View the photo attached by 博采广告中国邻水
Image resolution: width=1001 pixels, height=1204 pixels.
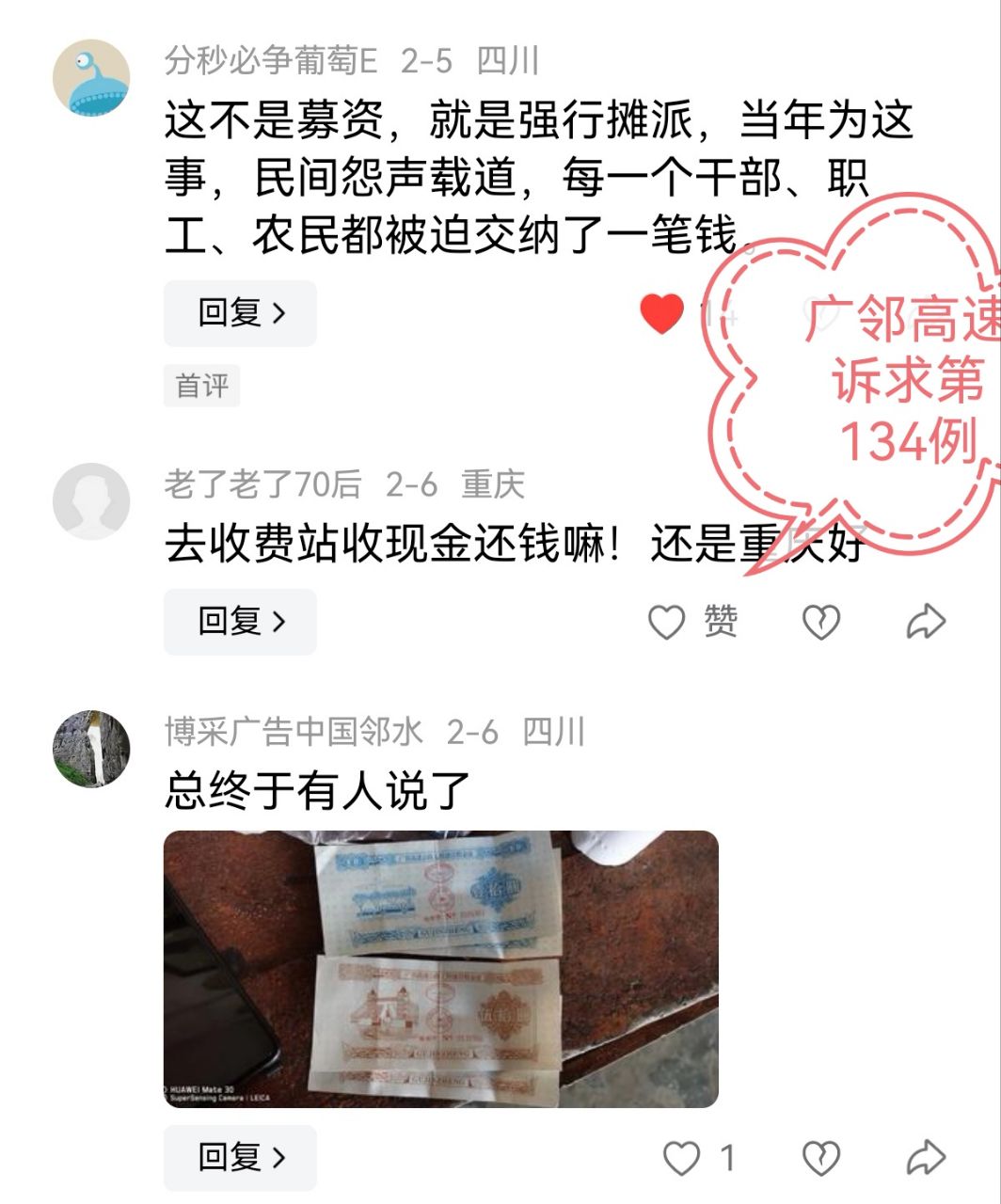click(440, 969)
